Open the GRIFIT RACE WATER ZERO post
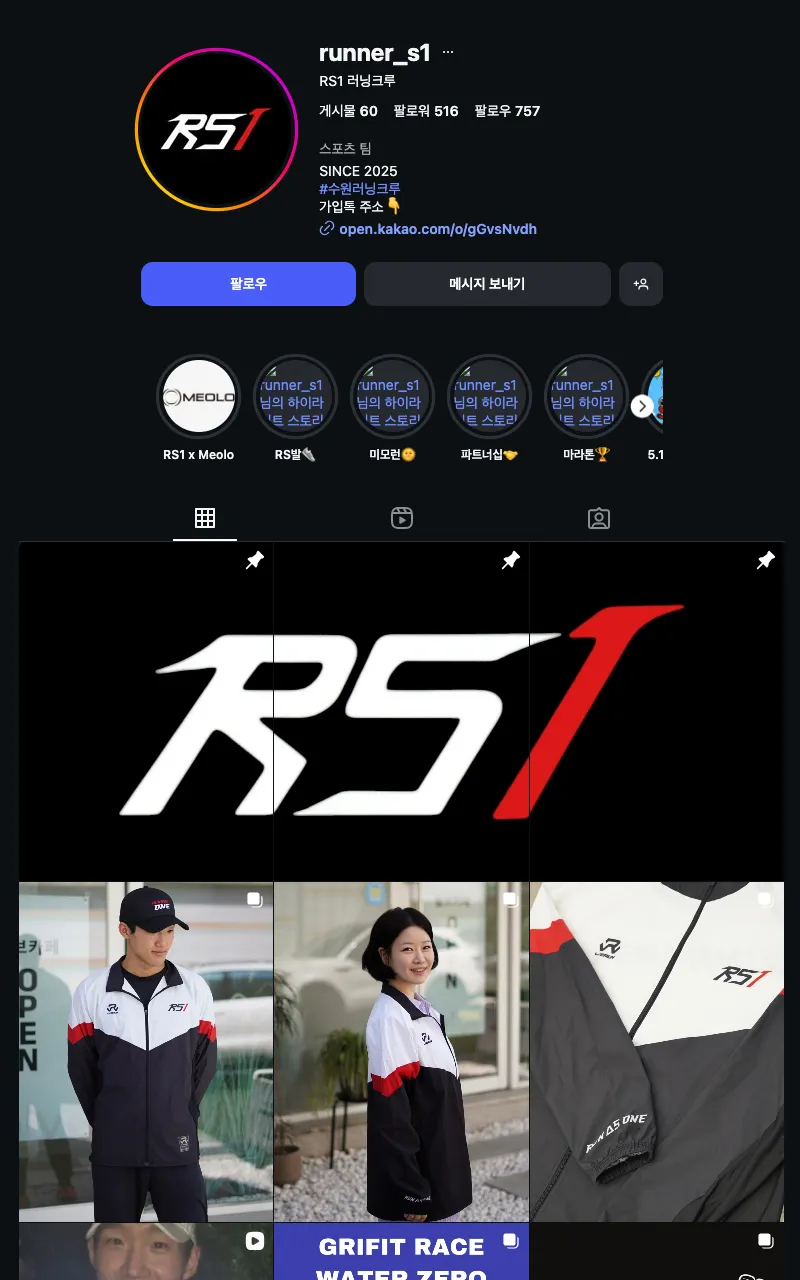800x1280 pixels. (x=401, y=1251)
